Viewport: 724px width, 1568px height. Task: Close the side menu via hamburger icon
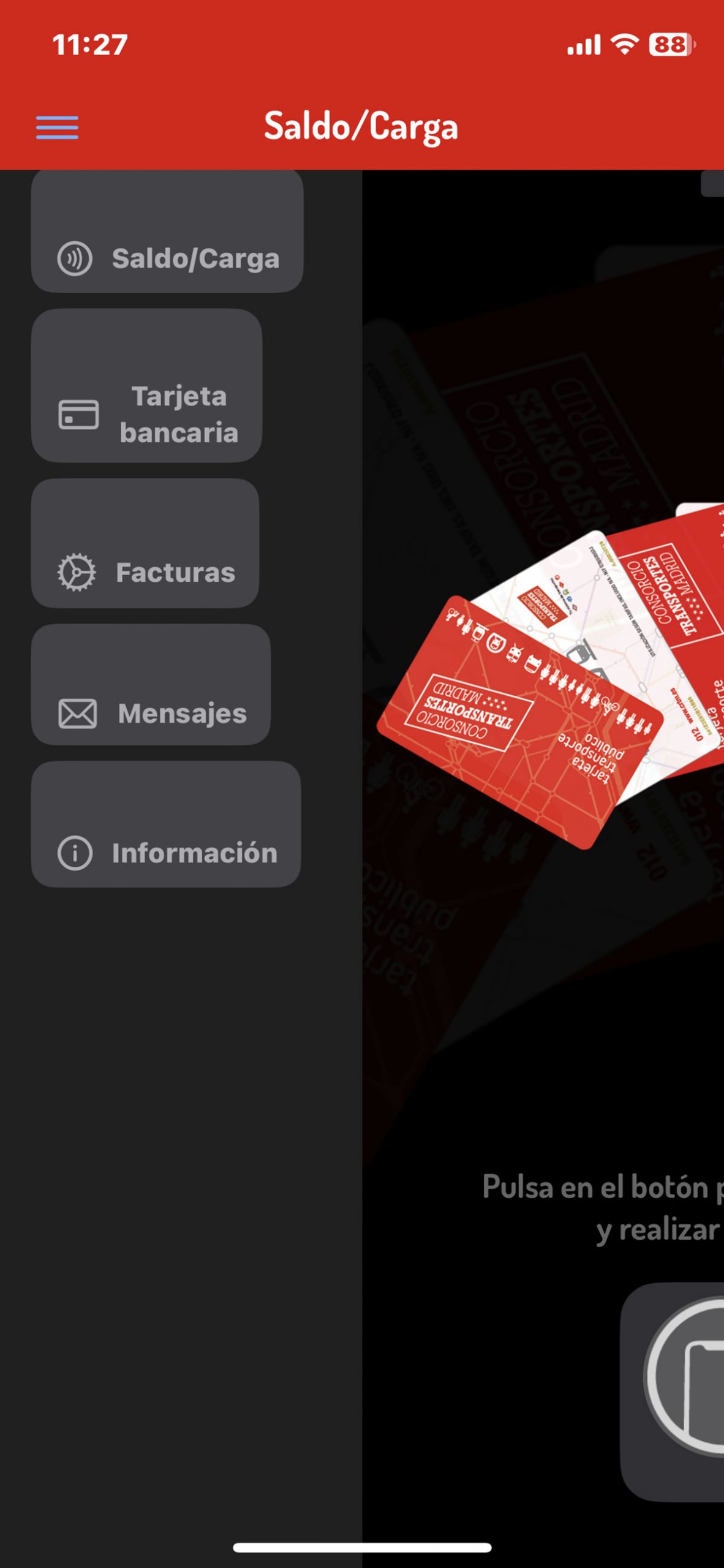point(57,127)
